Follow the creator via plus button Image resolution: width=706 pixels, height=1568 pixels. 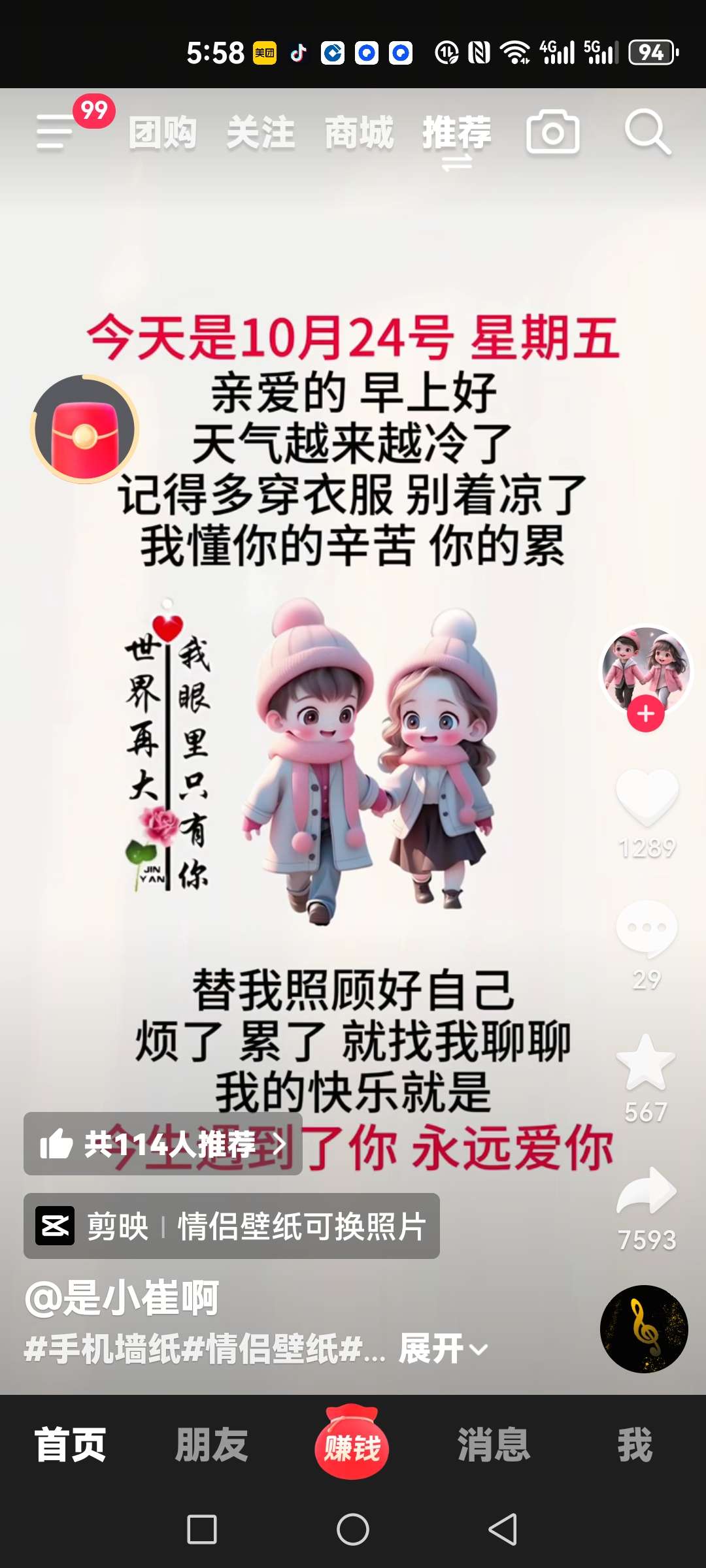[646, 714]
